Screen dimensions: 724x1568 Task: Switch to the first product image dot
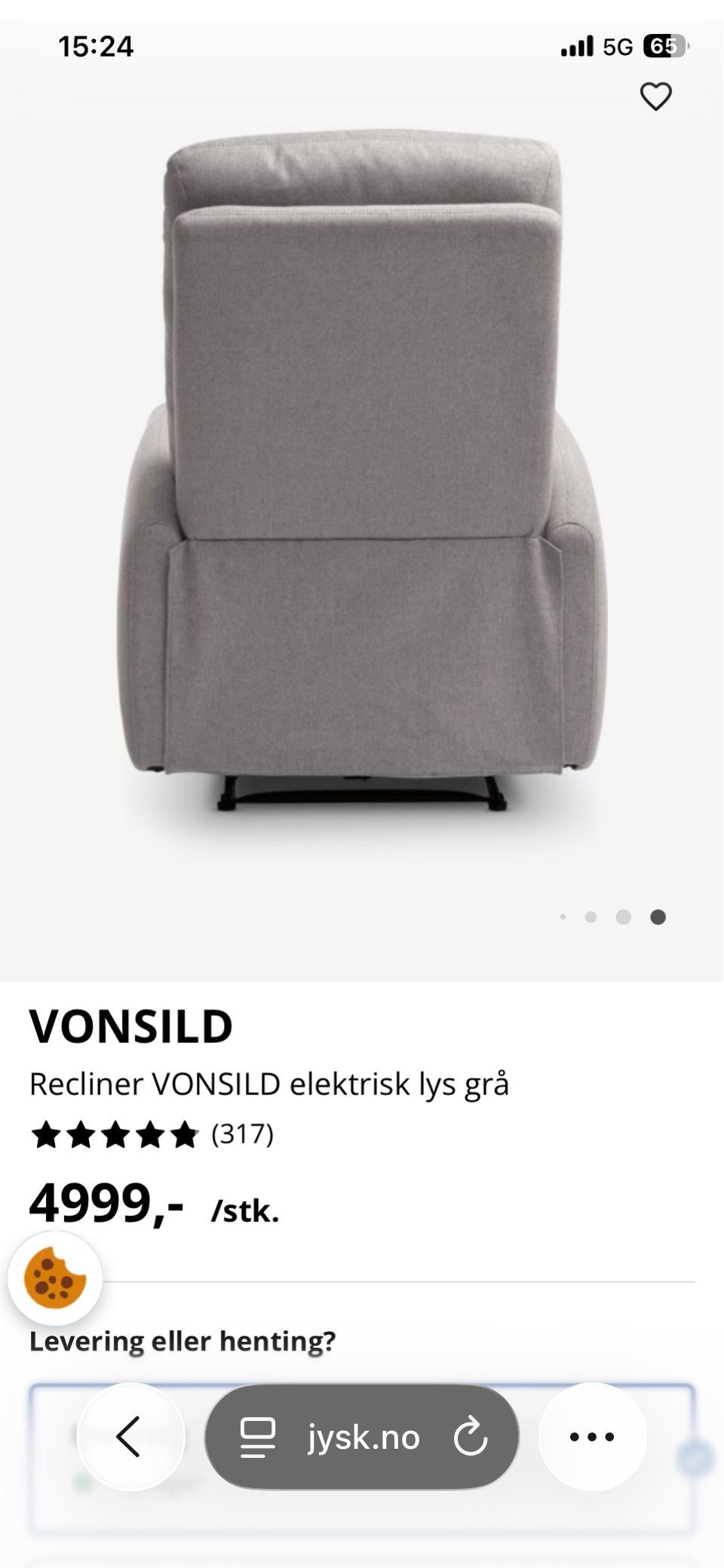pyautogui.click(x=563, y=916)
